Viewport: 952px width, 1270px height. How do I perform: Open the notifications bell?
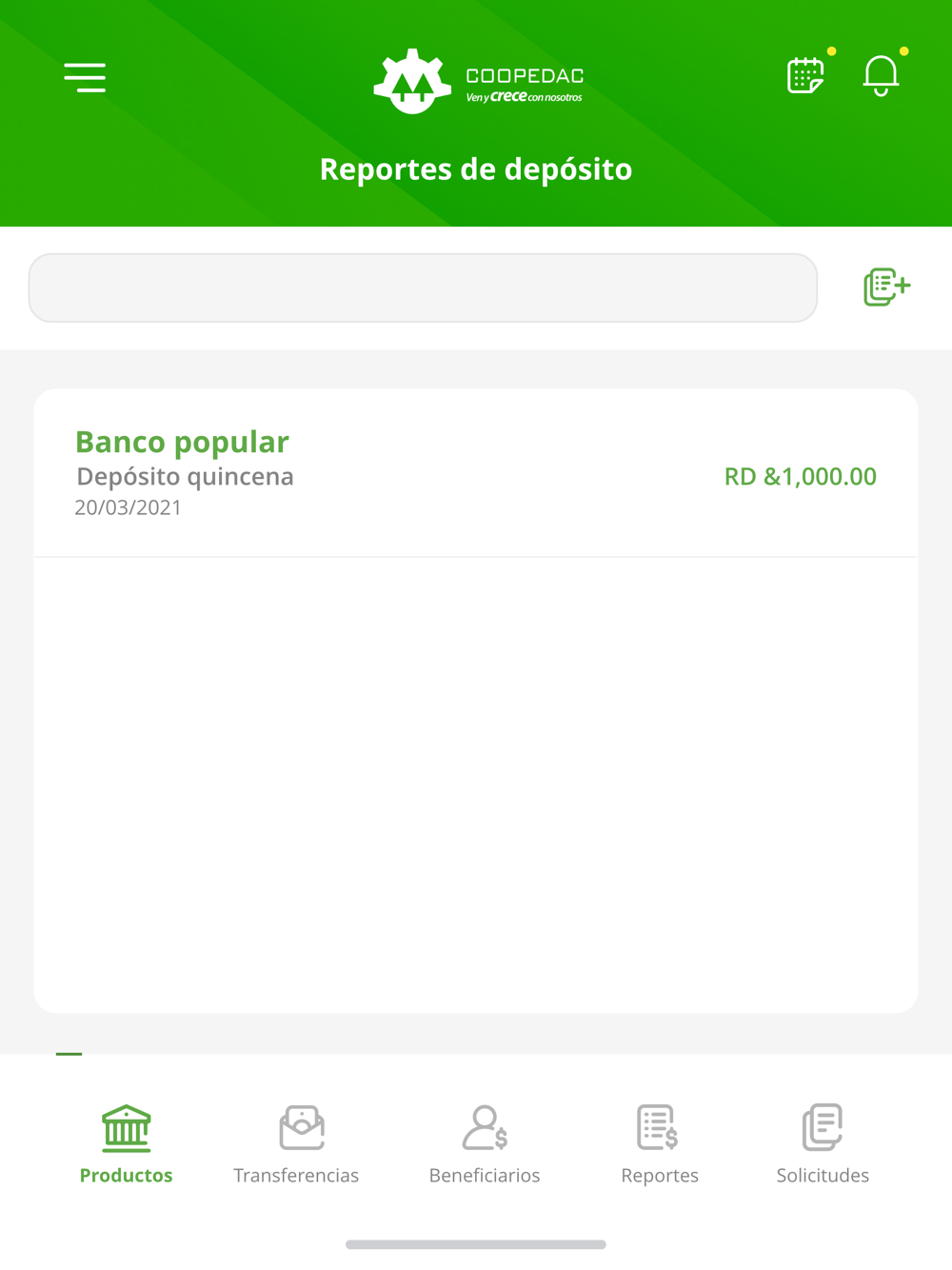(x=881, y=75)
